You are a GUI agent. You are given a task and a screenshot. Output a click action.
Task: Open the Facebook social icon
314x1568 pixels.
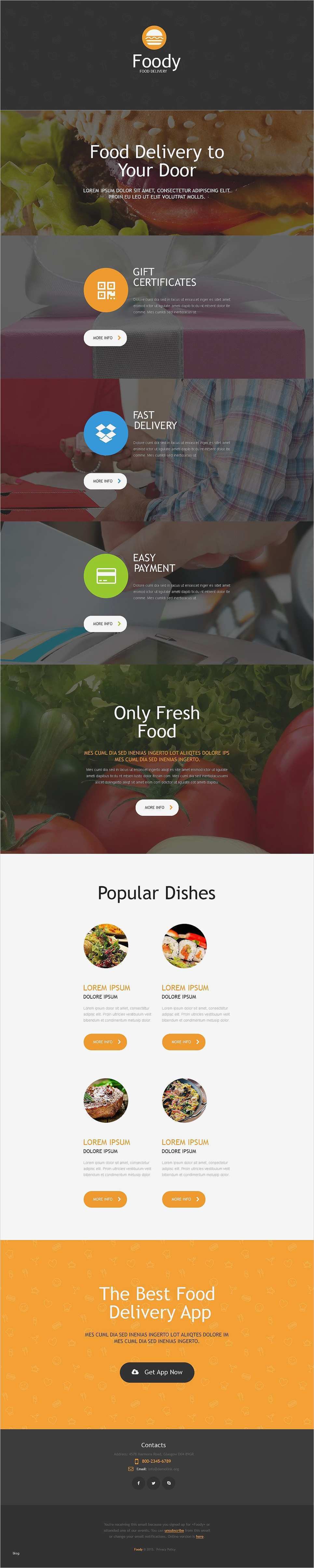coord(138,1483)
